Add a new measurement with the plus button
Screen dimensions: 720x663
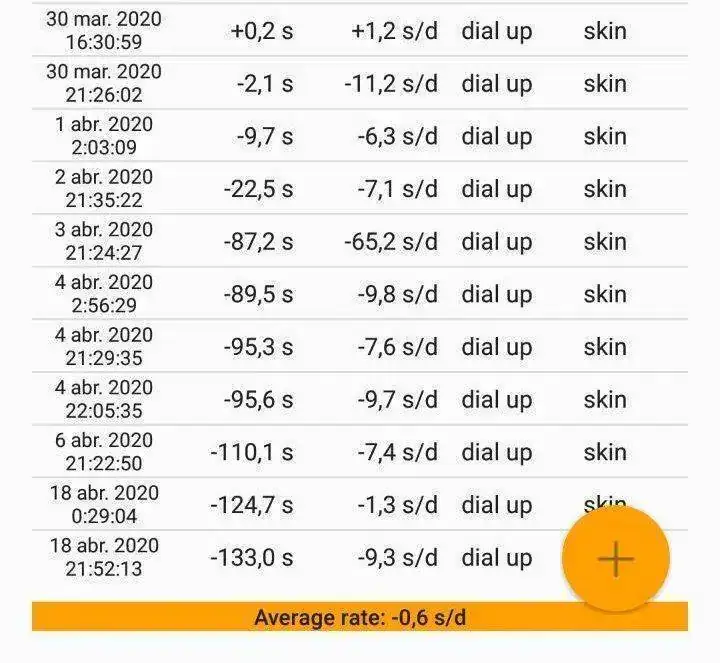click(x=615, y=558)
